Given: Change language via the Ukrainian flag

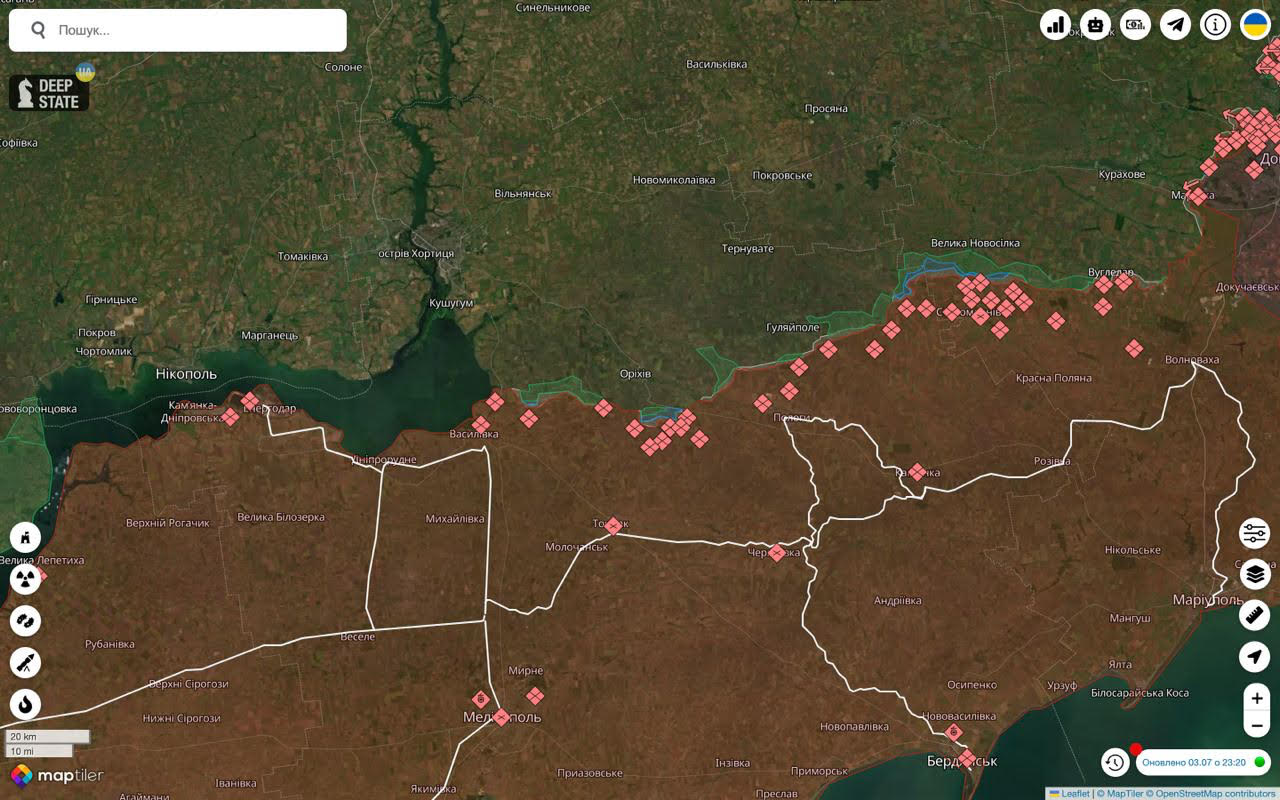Looking at the screenshot, I should 1256,25.
